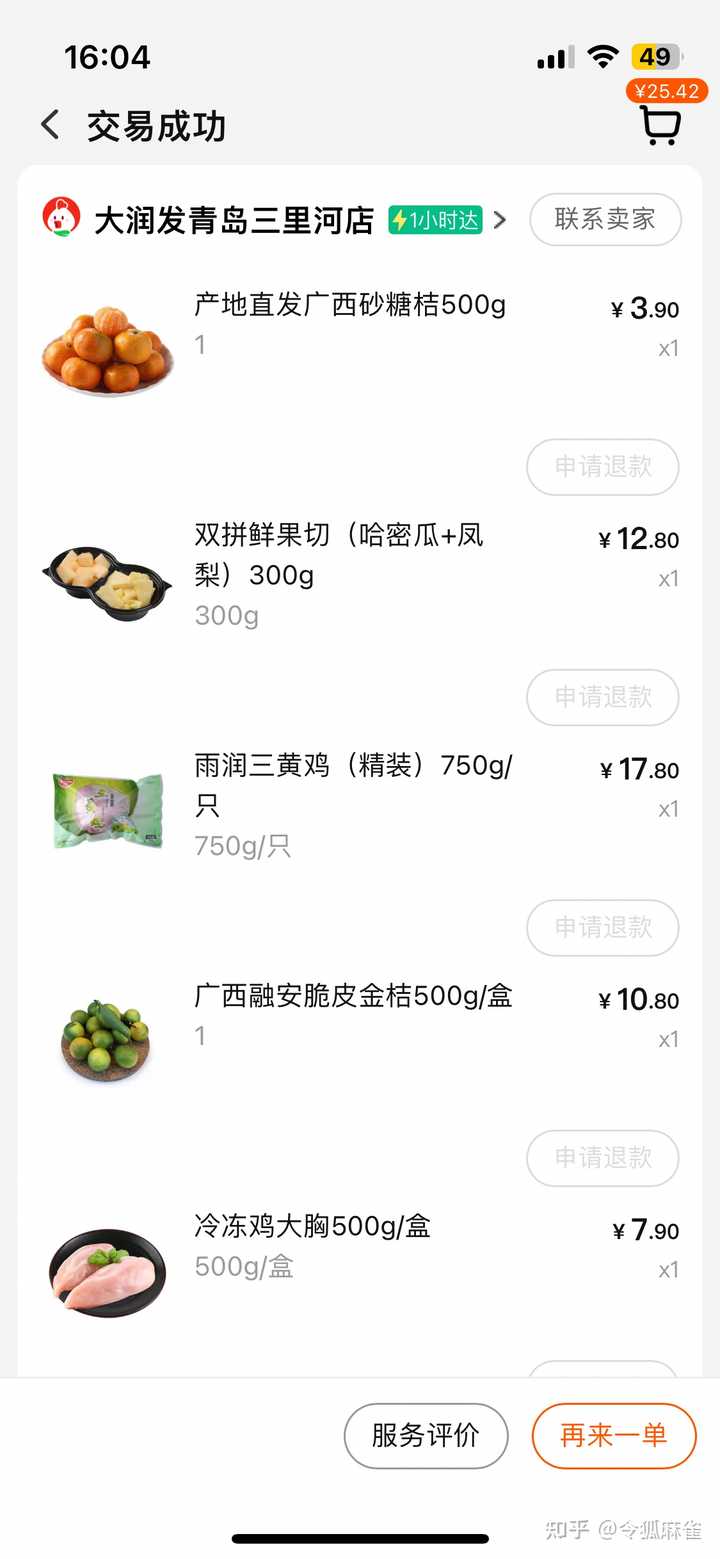Open the 大润发青岛三里河店 store page

pyautogui.click(x=234, y=220)
